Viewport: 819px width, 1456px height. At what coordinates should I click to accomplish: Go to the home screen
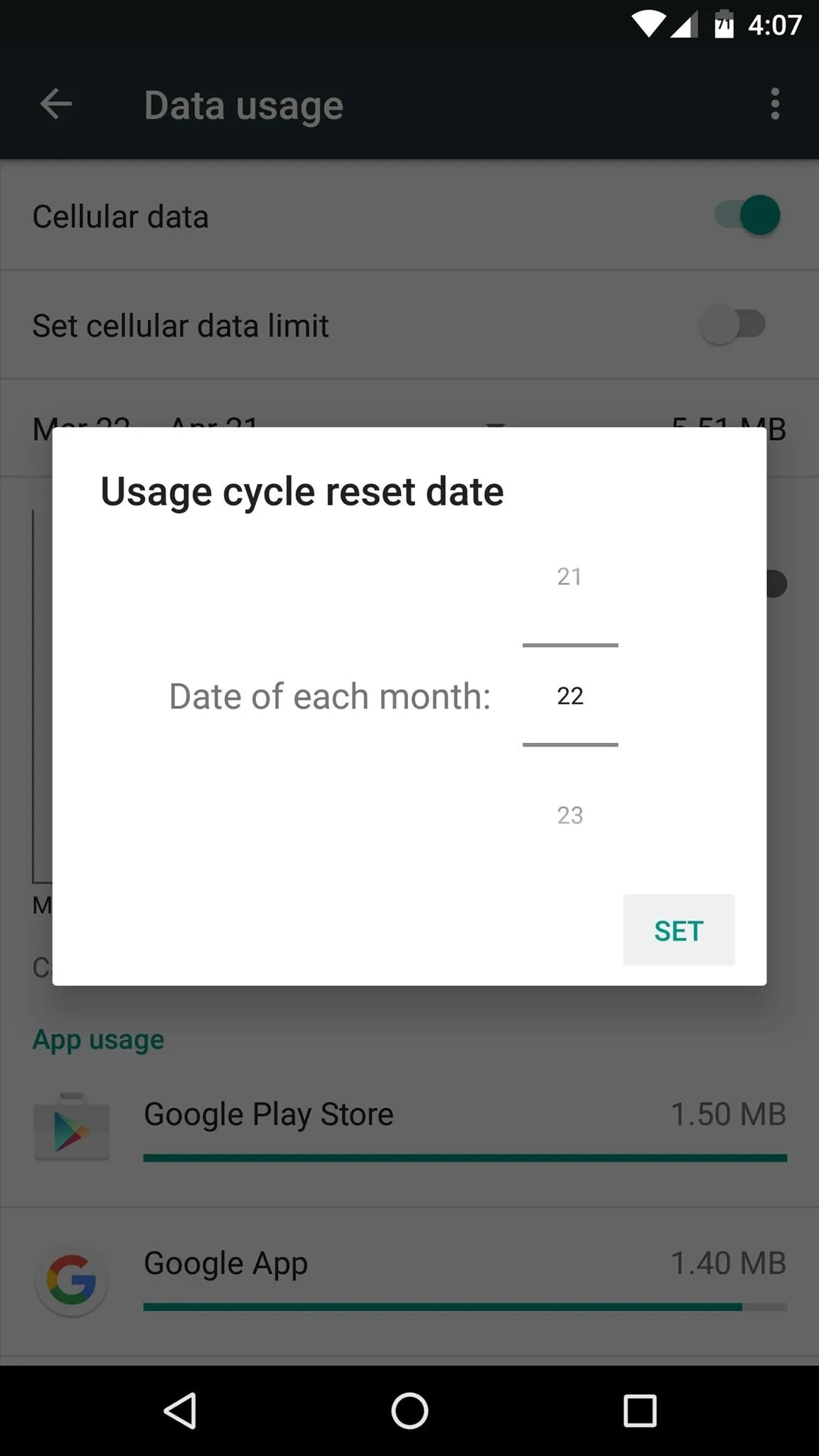click(x=409, y=1410)
